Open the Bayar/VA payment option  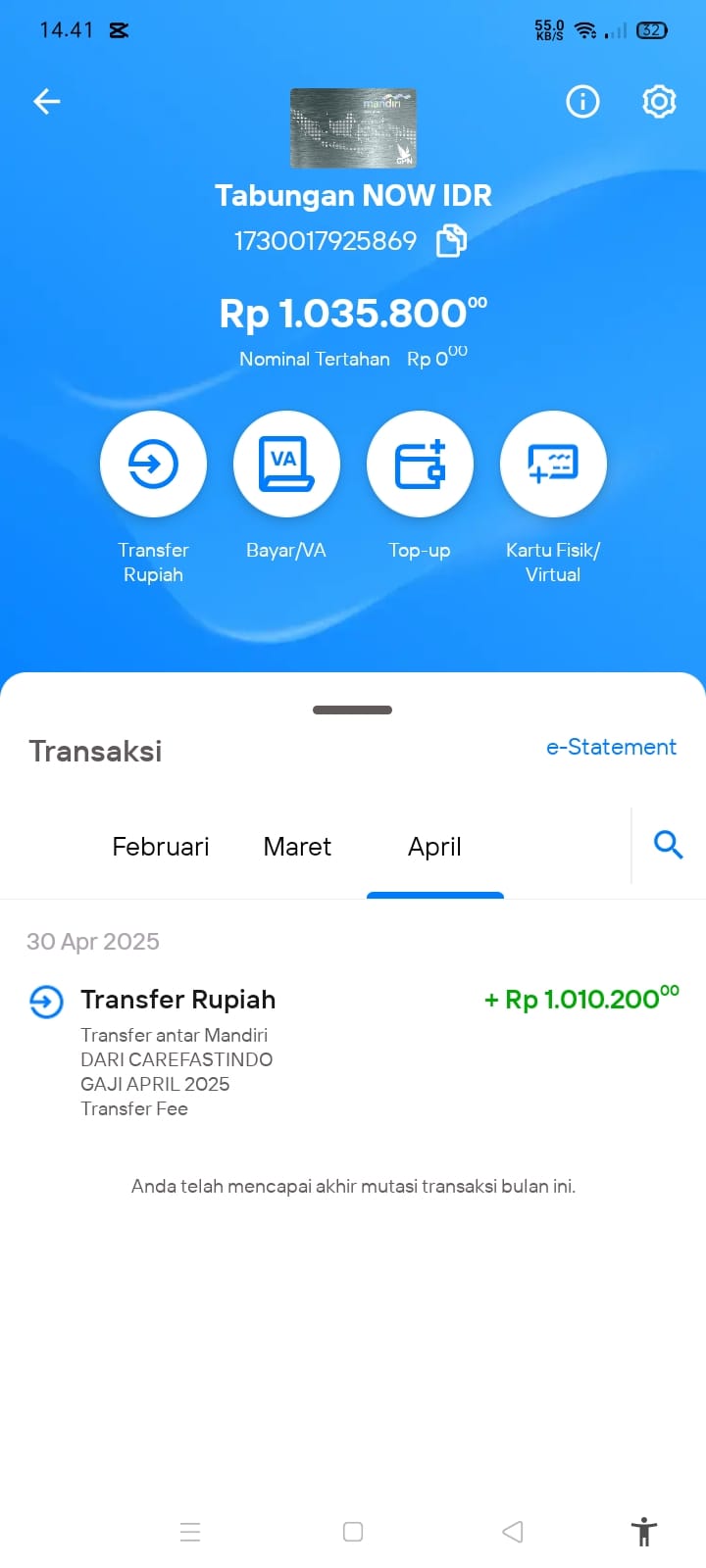pyautogui.click(x=286, y=464)
